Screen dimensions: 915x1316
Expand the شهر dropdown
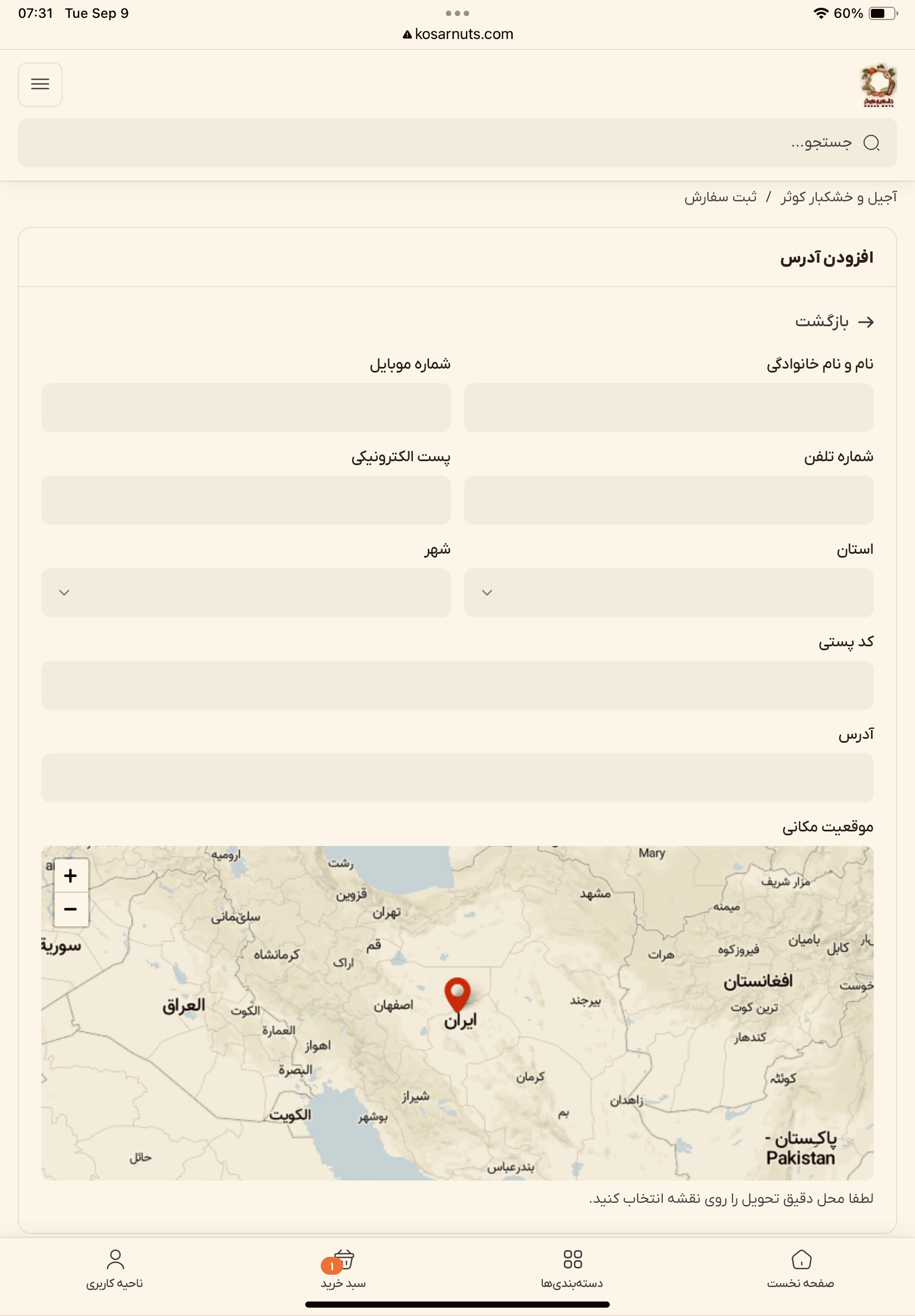point(245,593)
